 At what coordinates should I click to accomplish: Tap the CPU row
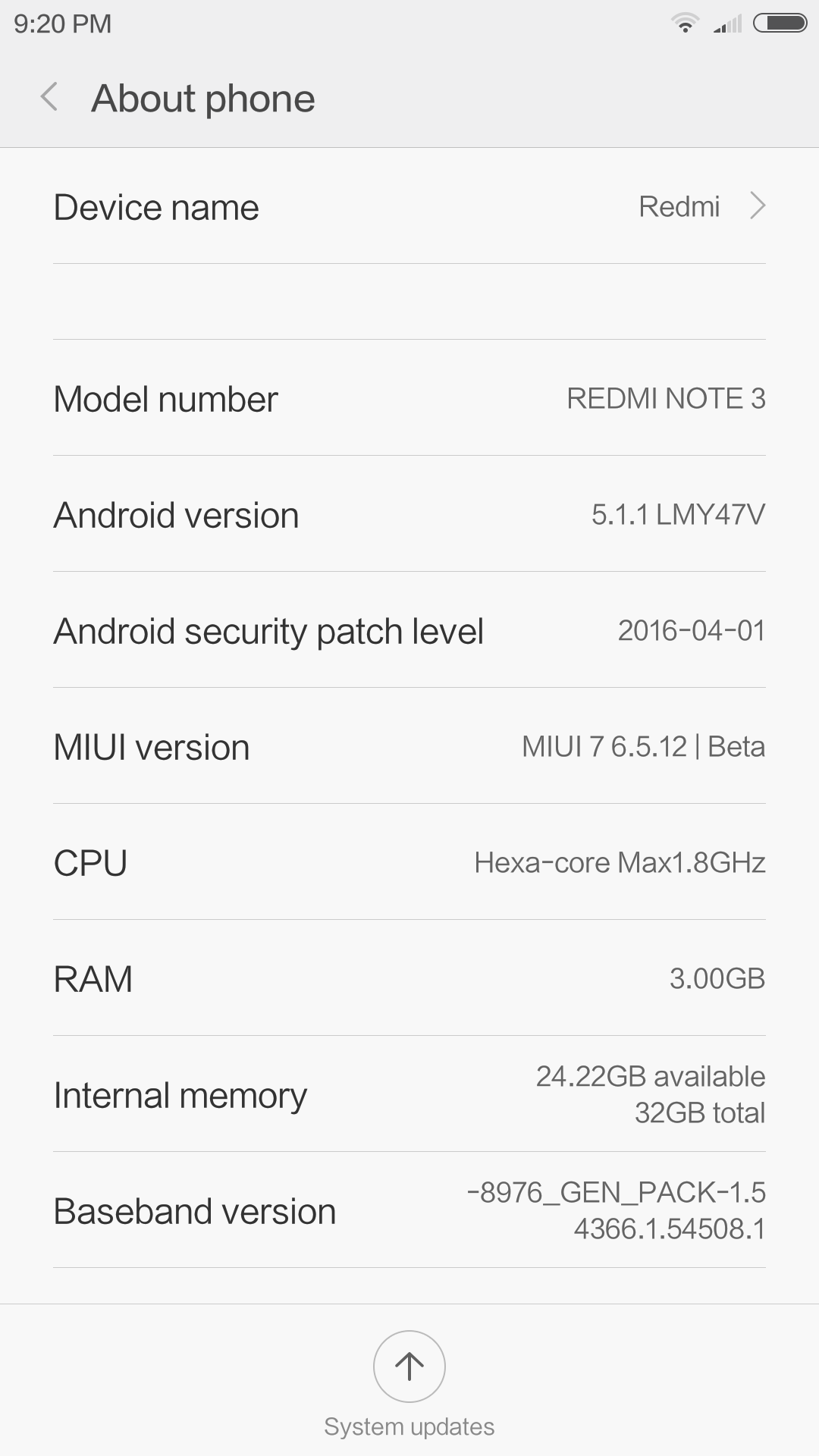(409, 863)
